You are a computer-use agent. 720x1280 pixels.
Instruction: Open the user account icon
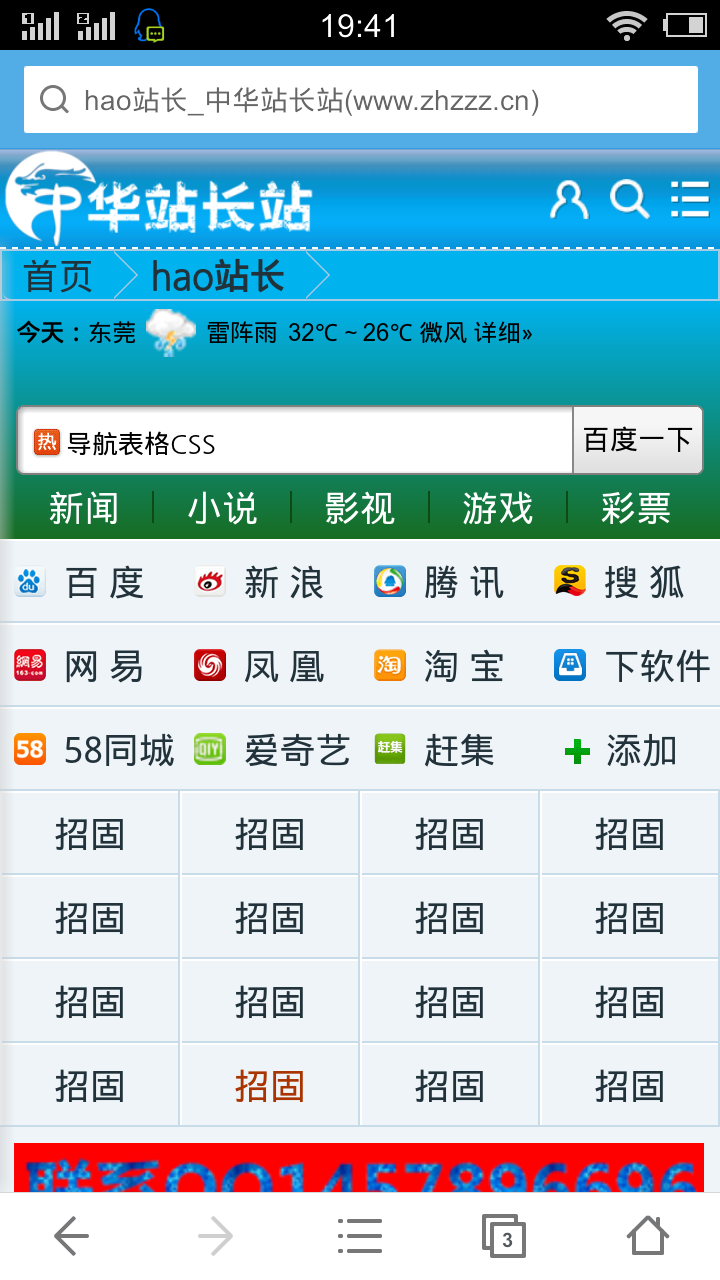click(569, 200)
